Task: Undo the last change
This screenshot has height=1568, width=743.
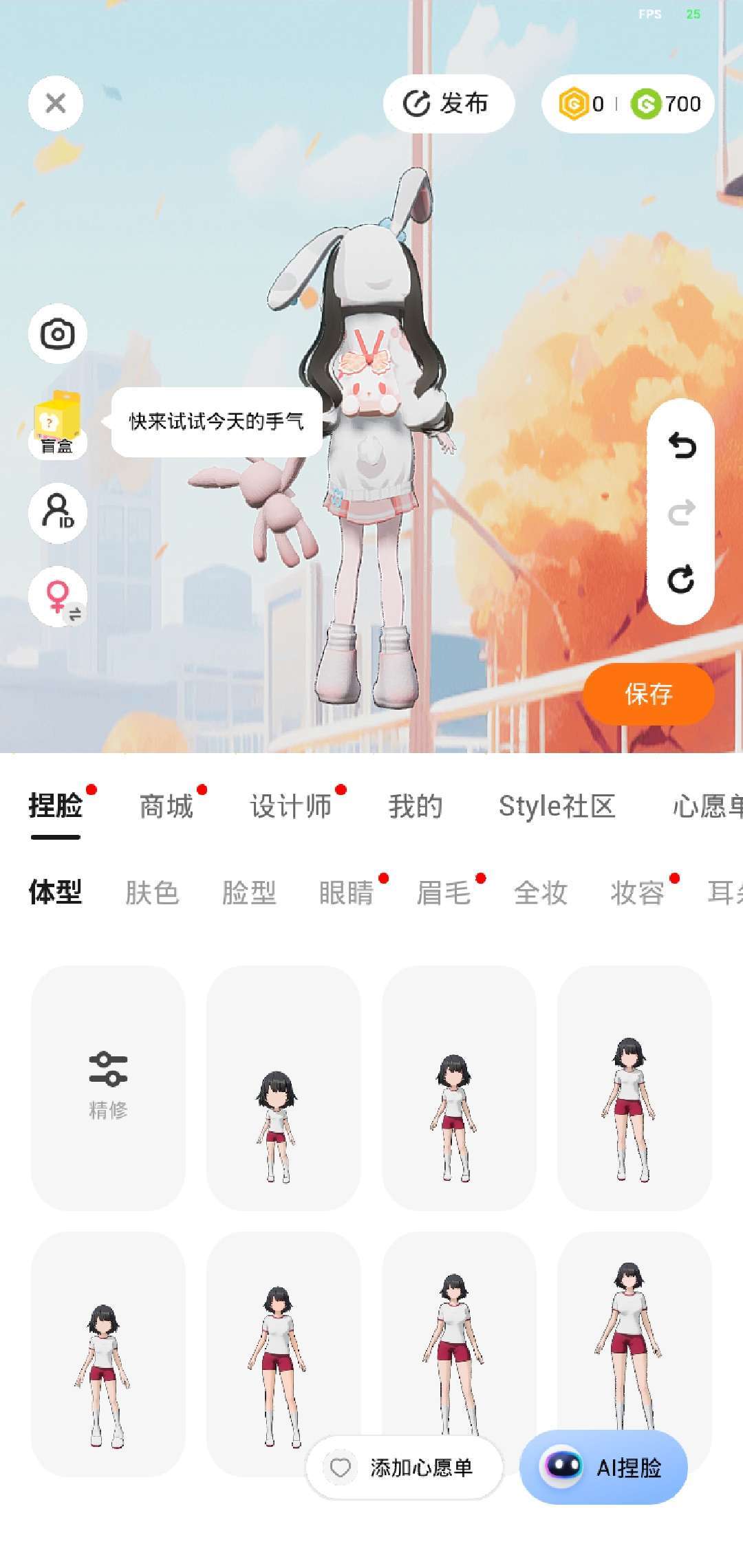Action: point(681,446)
